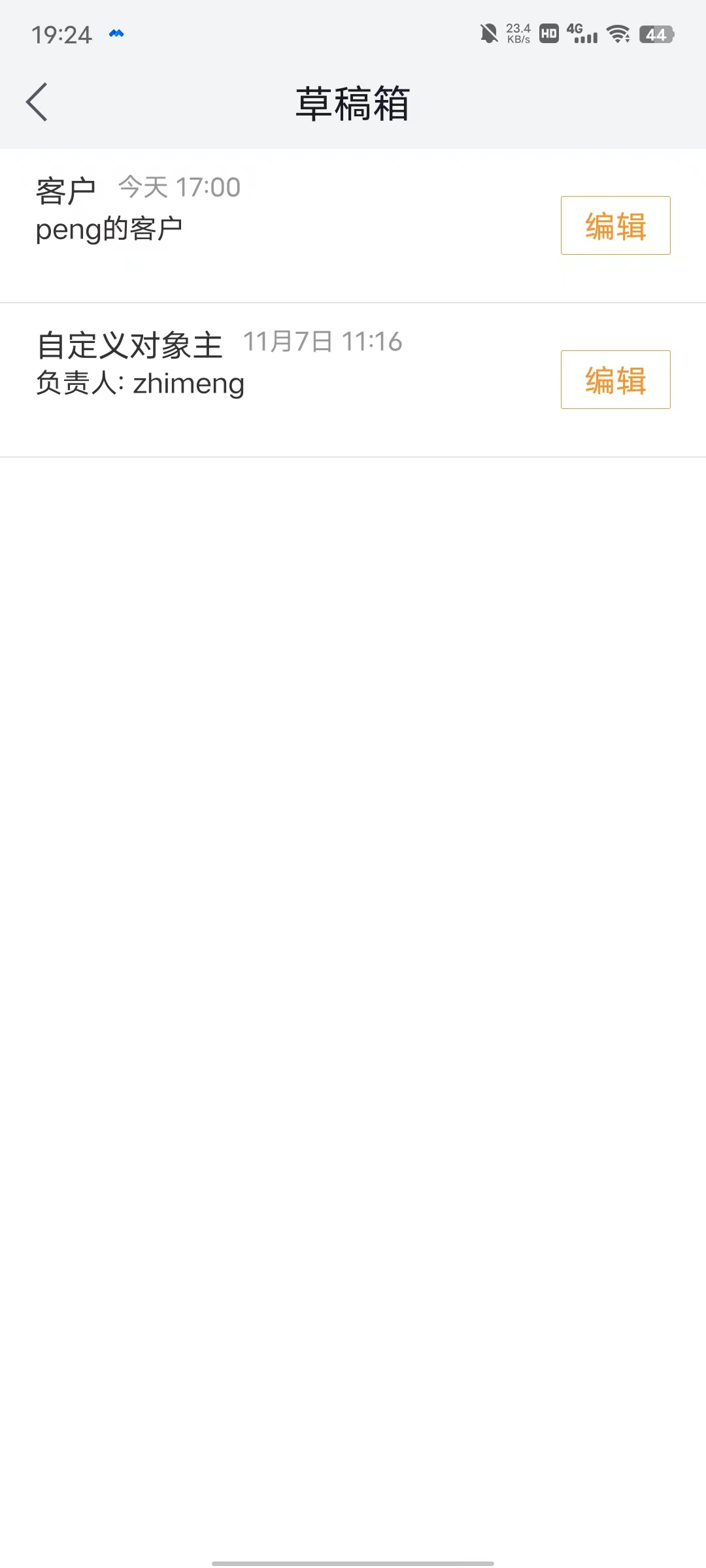This screenshot has width=706, height=1568.
Task: Open the 自定义对象主 draft row
Action: click(261, 379)
